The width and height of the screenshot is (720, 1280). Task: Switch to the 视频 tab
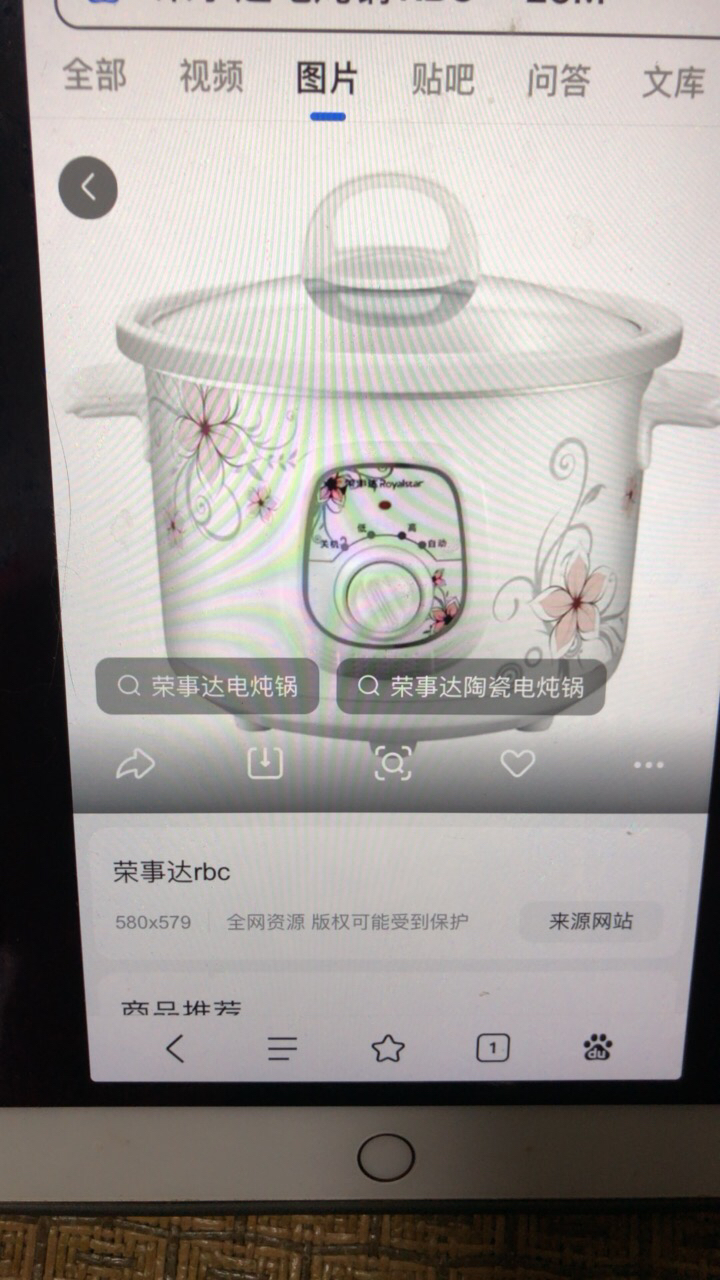click(210, 78)
